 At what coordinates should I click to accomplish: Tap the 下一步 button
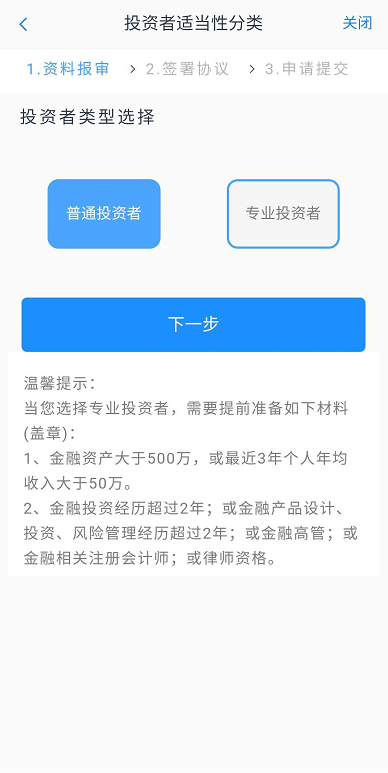point(193,324)
